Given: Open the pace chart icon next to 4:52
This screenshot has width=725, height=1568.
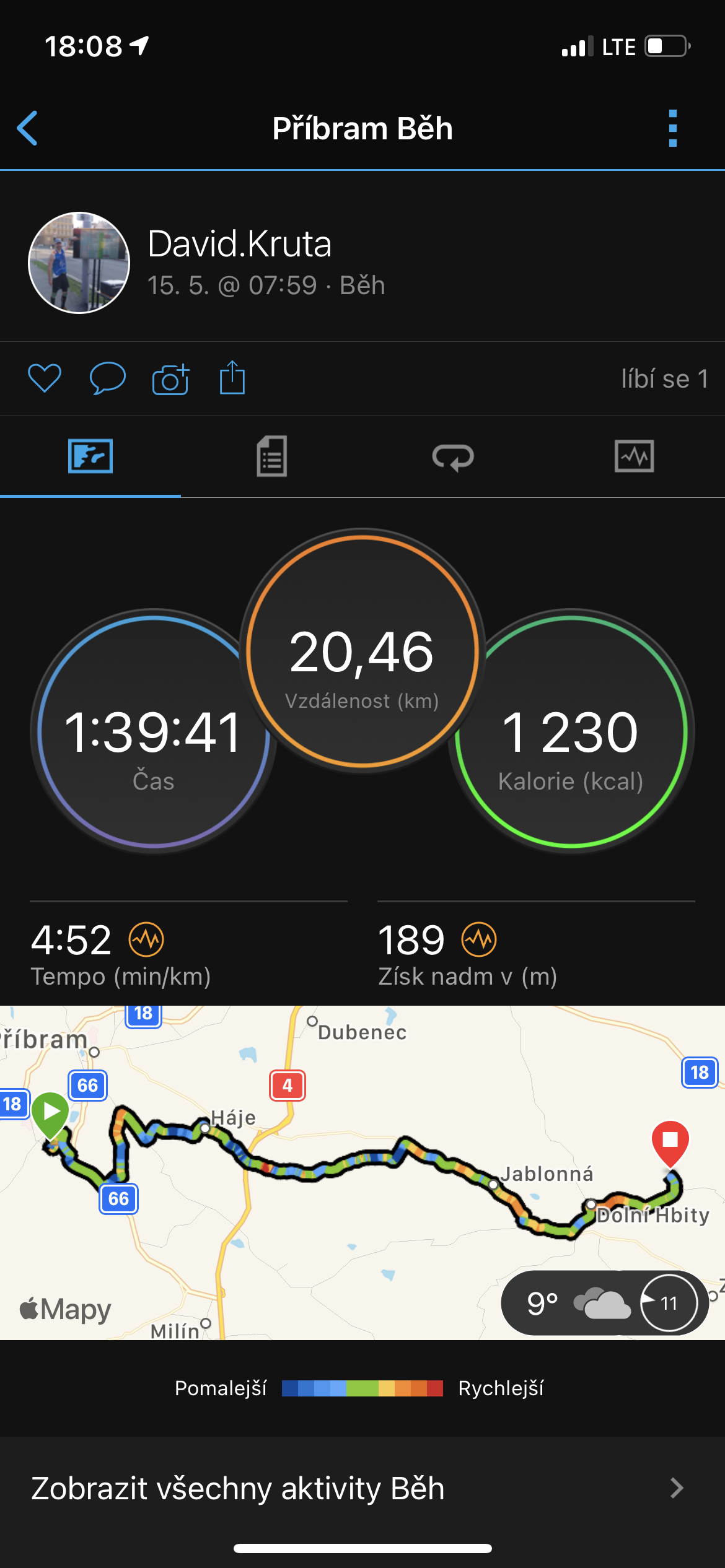Looking at the screenshot, I should pyautogui.click(x=146, y=939).
